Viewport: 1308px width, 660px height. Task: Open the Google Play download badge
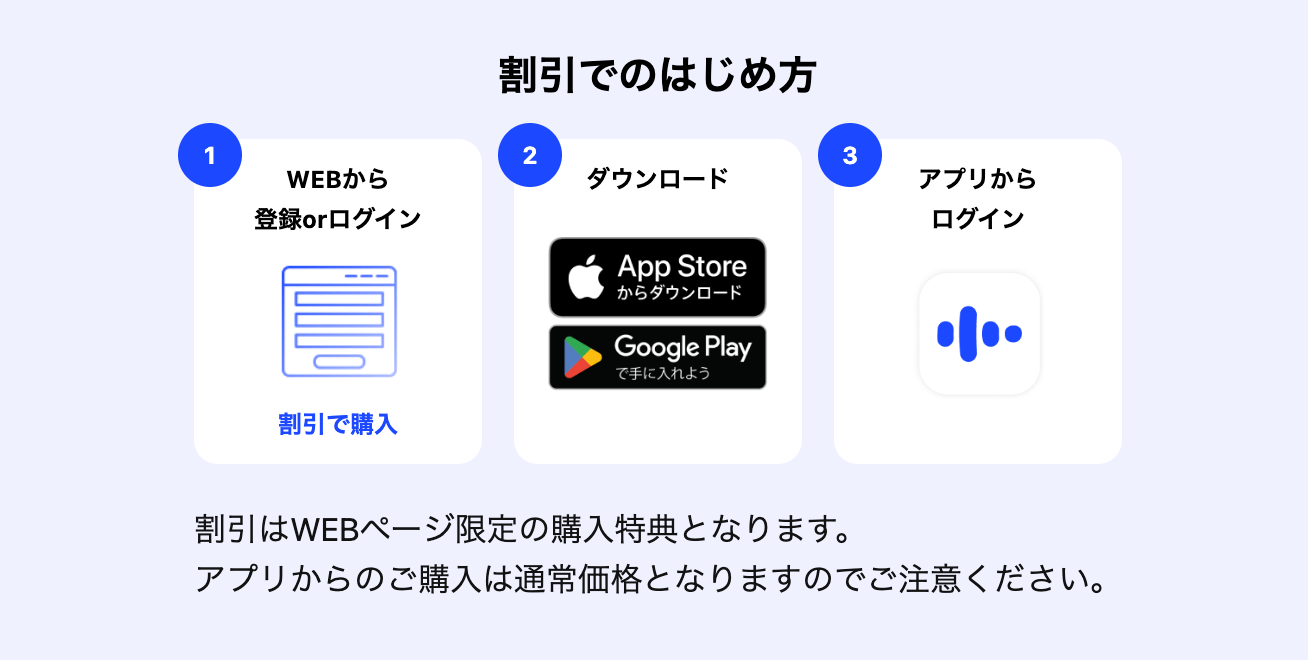point(657,357)
